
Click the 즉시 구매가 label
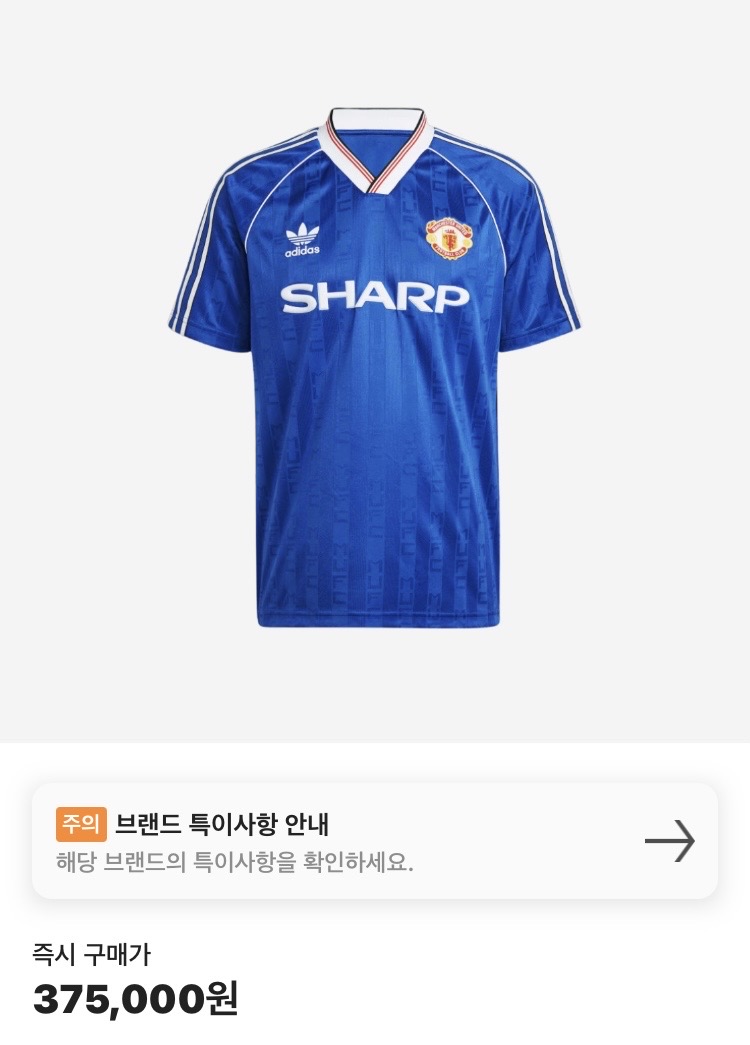click(95, 957)
